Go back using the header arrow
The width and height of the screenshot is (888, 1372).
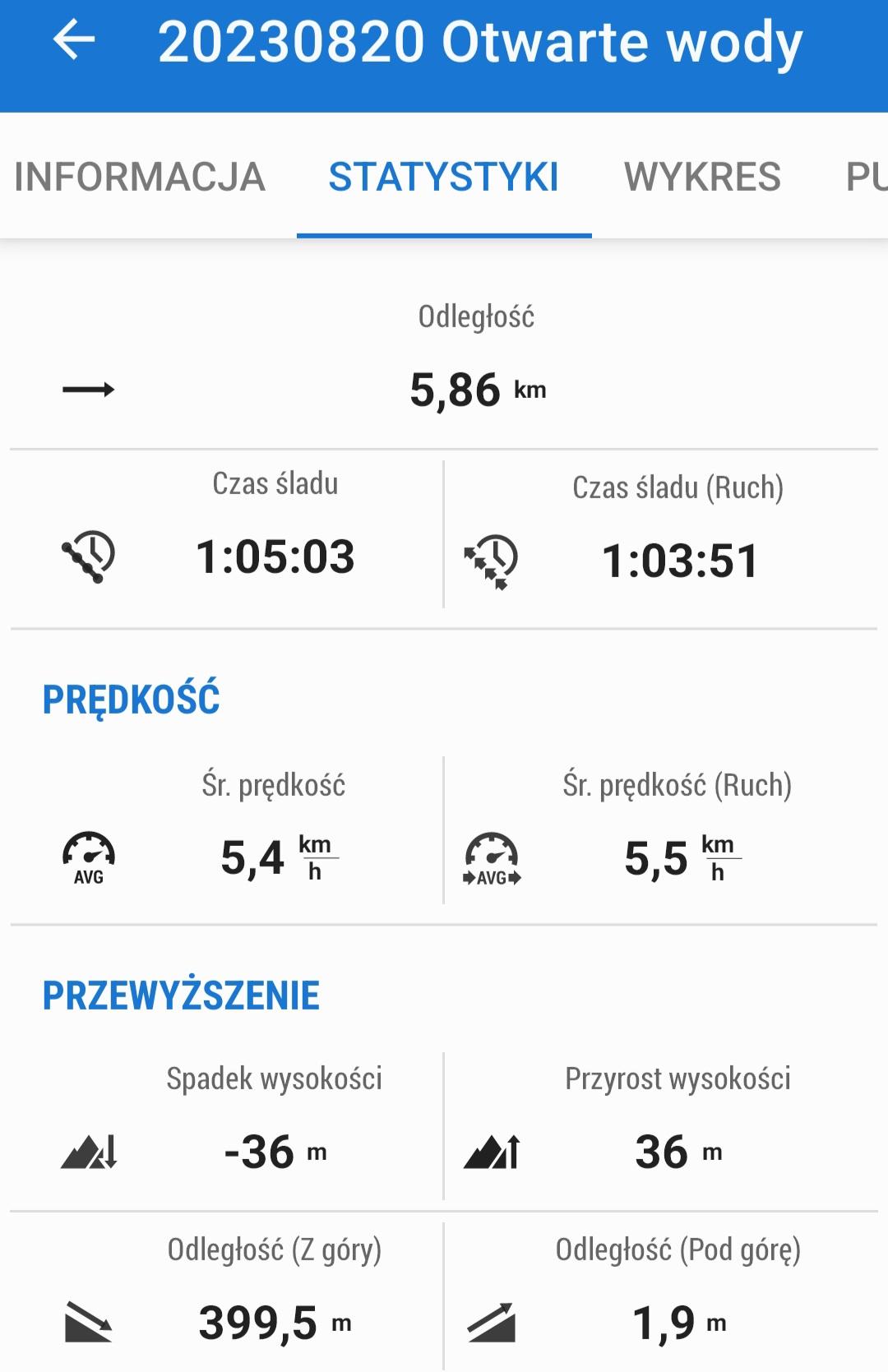[x=74, y=41]
